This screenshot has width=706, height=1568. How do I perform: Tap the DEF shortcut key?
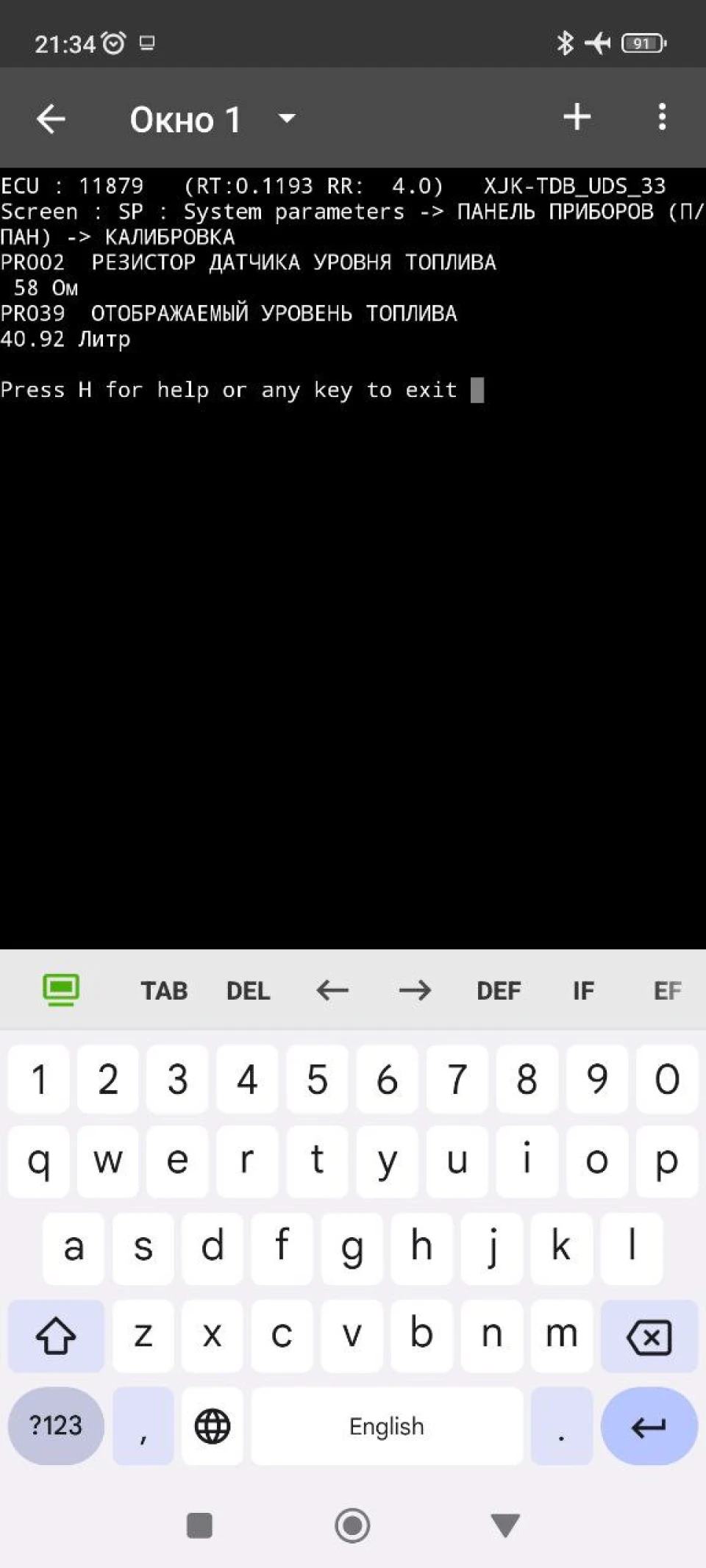tap(499, 991)
